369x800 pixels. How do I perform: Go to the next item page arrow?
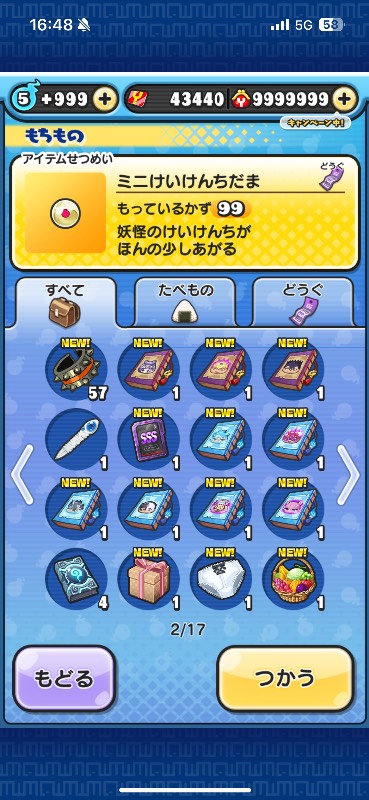tap(348, 474)
